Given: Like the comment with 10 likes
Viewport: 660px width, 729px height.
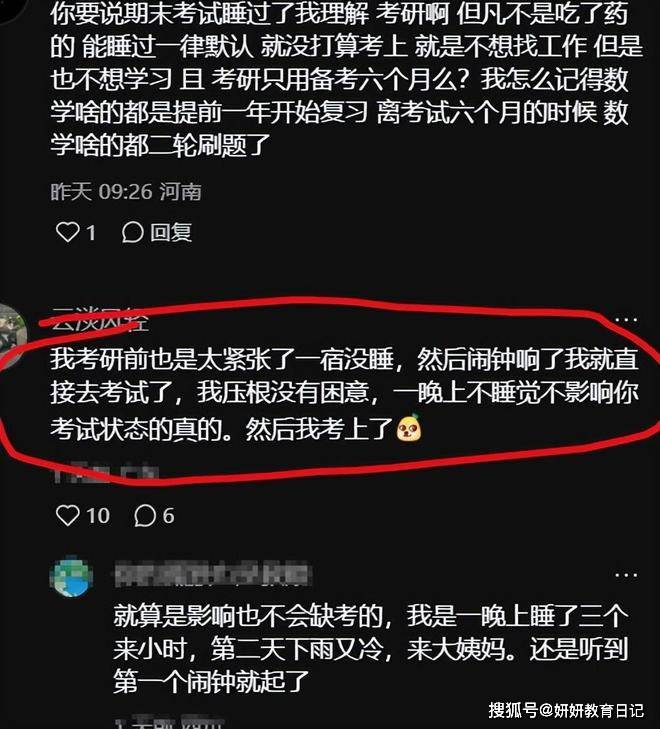Looking at the screenshot, I should [67, 516].
